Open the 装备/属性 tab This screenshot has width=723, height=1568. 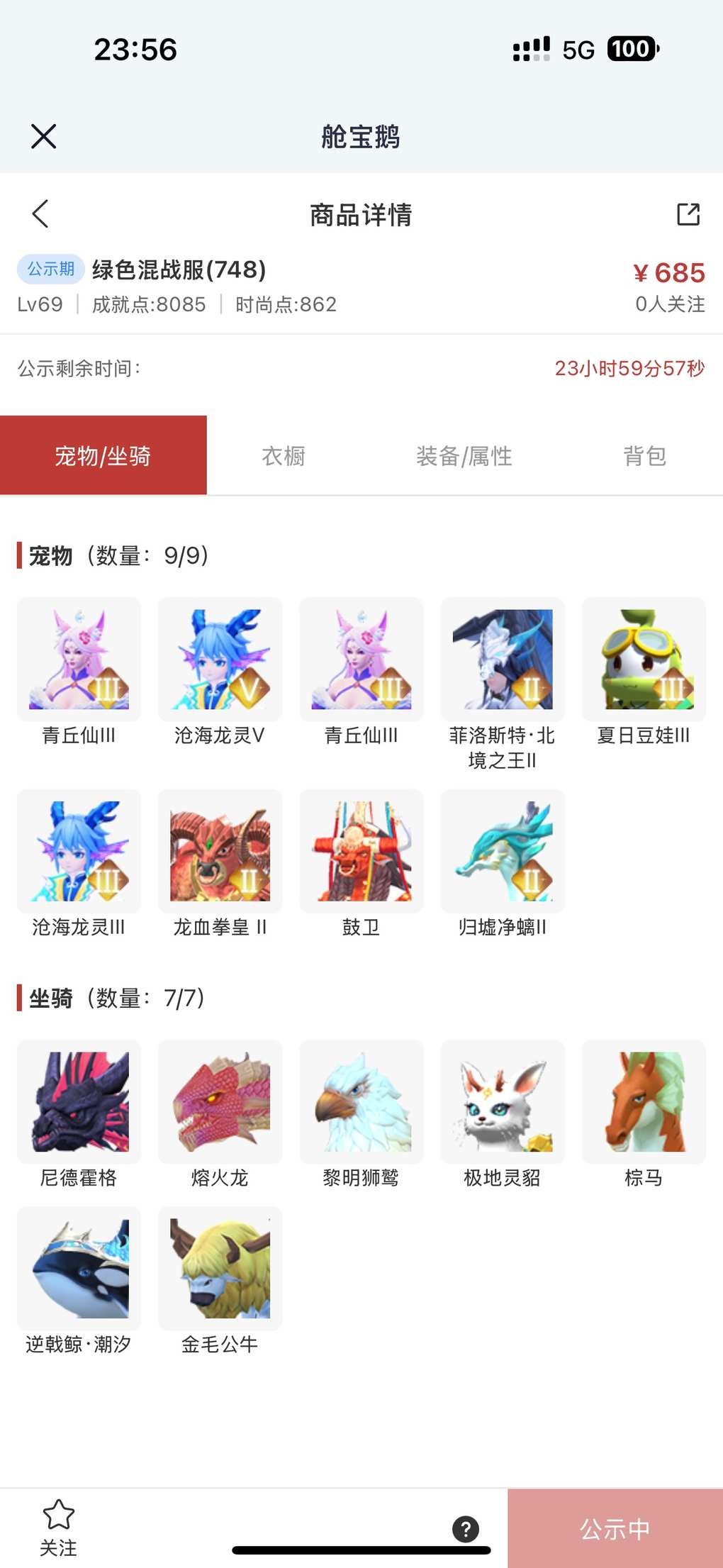pos(464,456)
